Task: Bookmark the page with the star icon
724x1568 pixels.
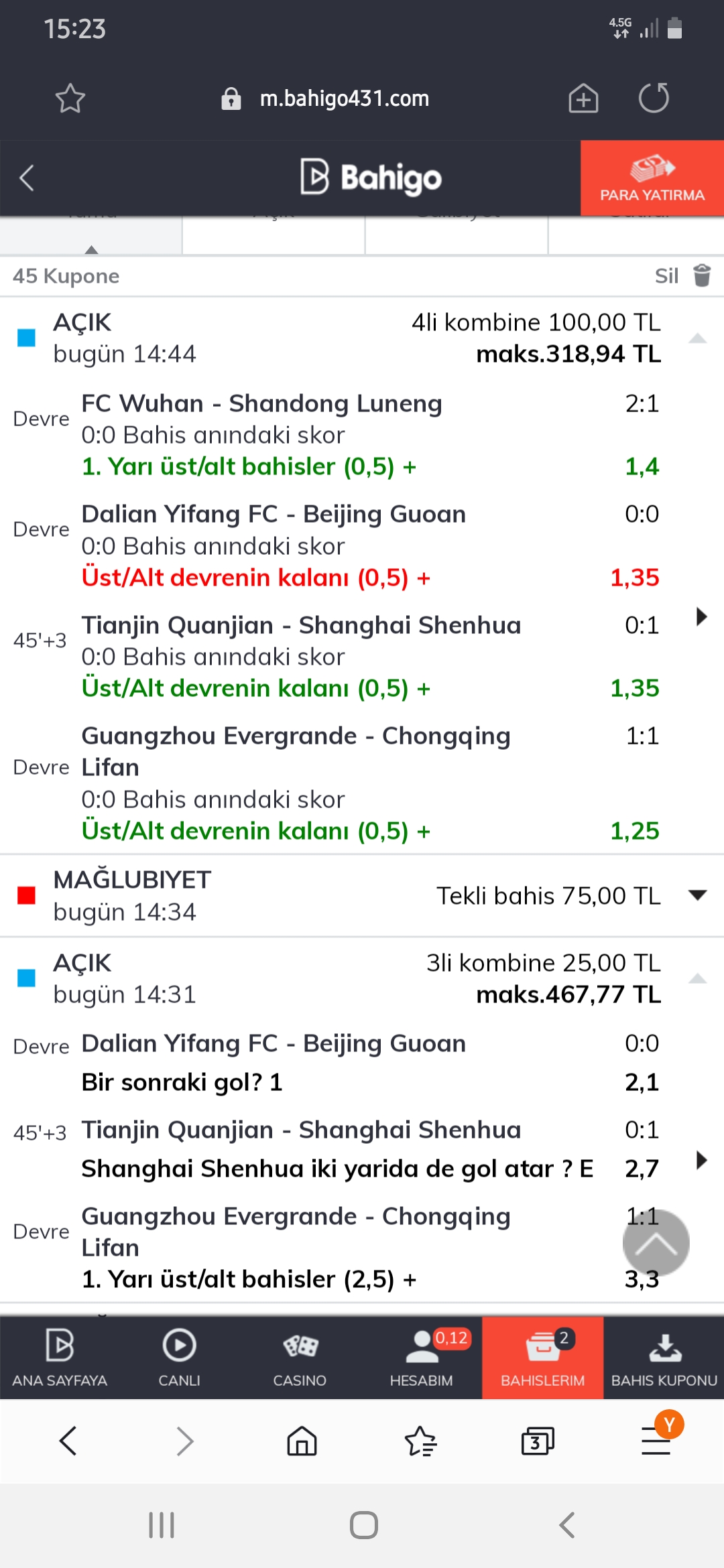Action: (70, 99)
